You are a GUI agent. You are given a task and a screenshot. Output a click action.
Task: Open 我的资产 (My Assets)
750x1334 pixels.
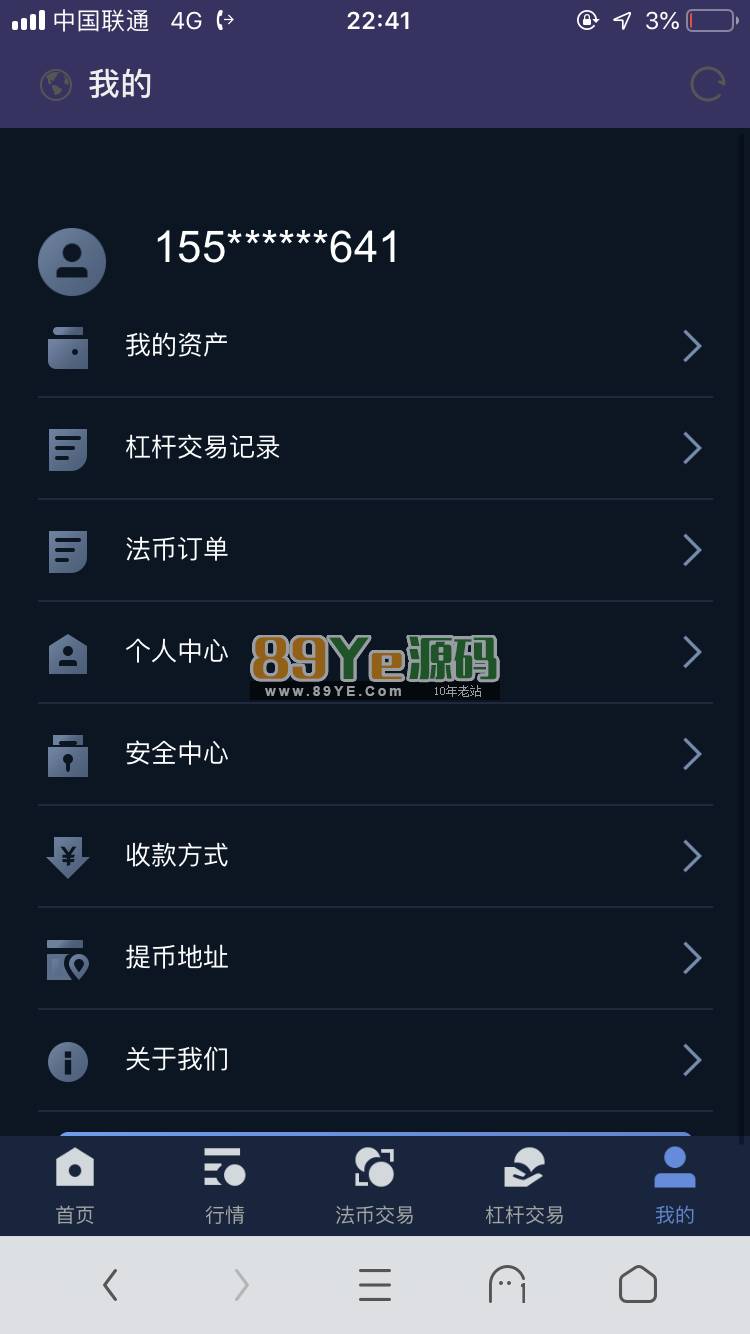click(x=375, y=346)
